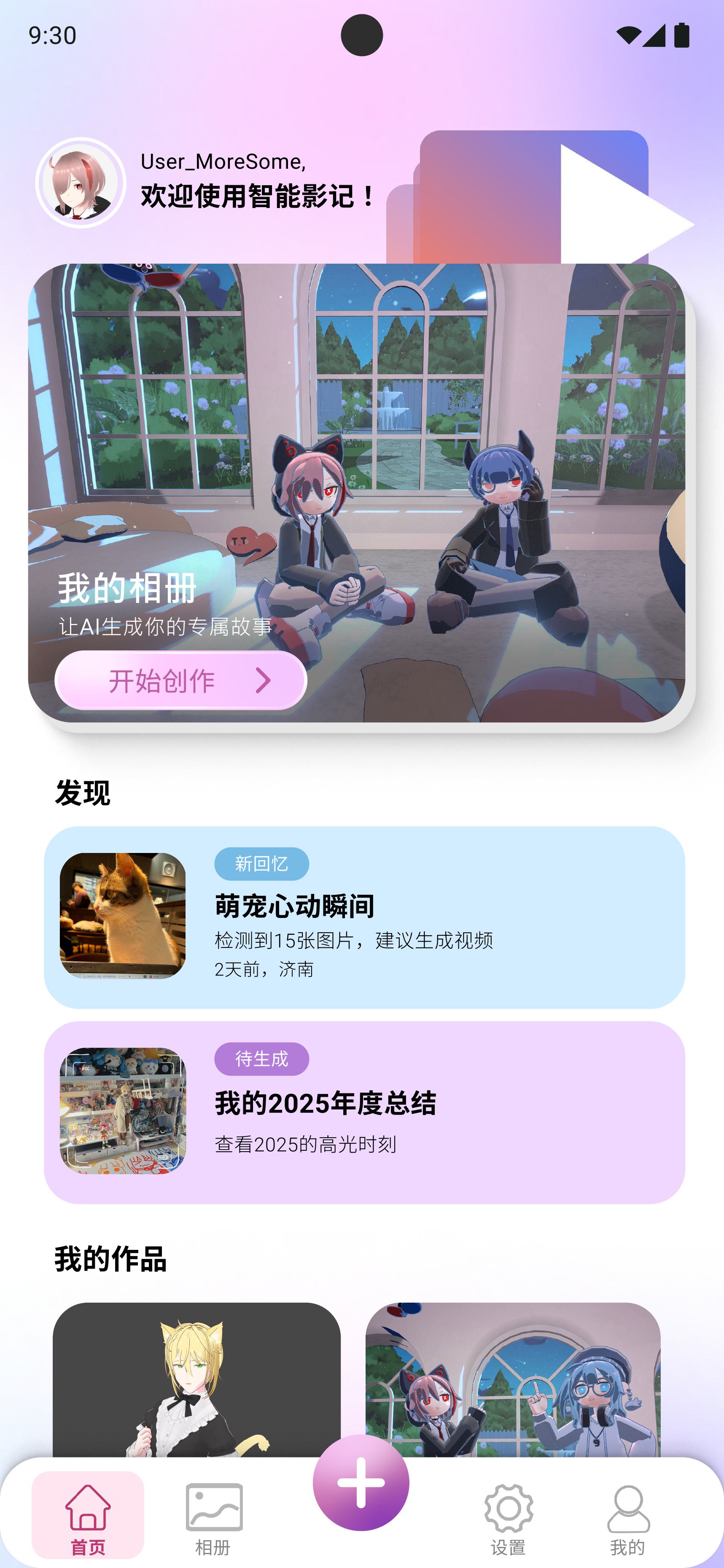724x1568 pixels.
Task: Tap the status bar clock showing 9:30
Action: pyautogui.click(x=52, y=35)
